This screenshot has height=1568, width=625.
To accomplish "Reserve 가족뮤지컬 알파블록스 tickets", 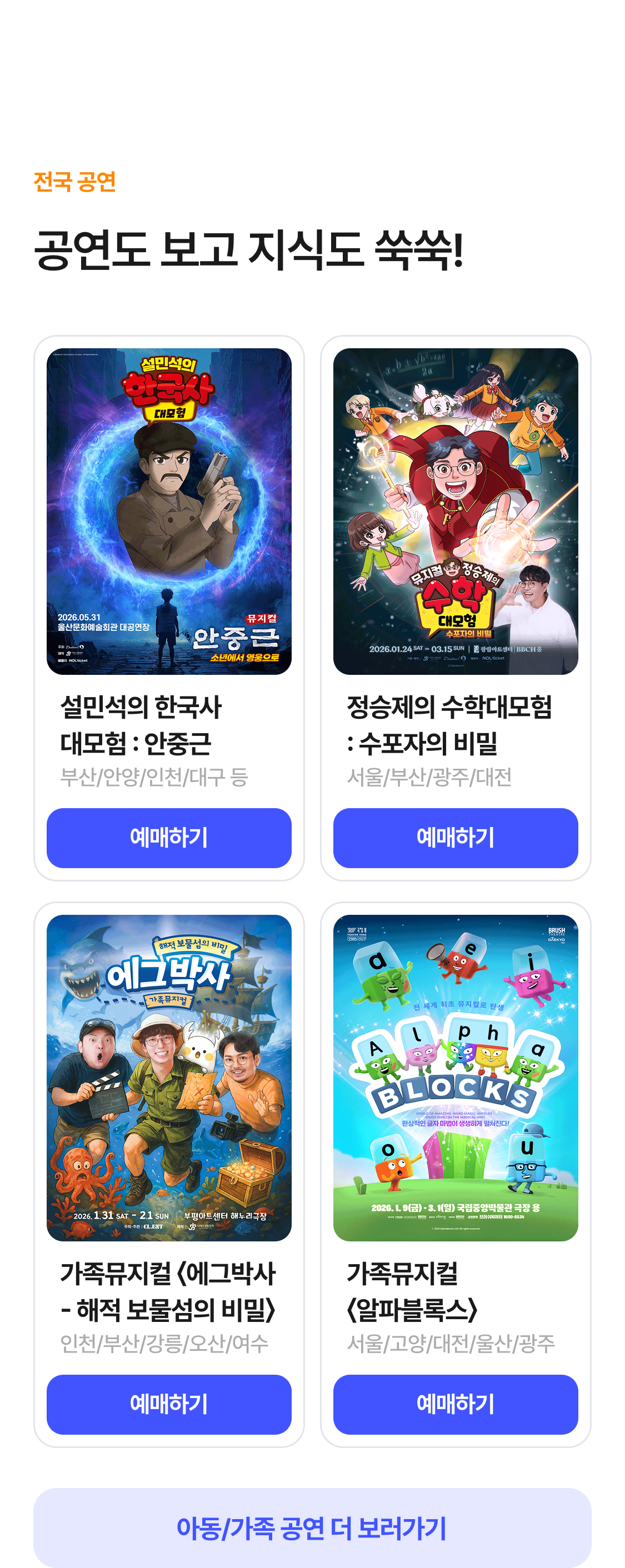I will pos(455,1404).
